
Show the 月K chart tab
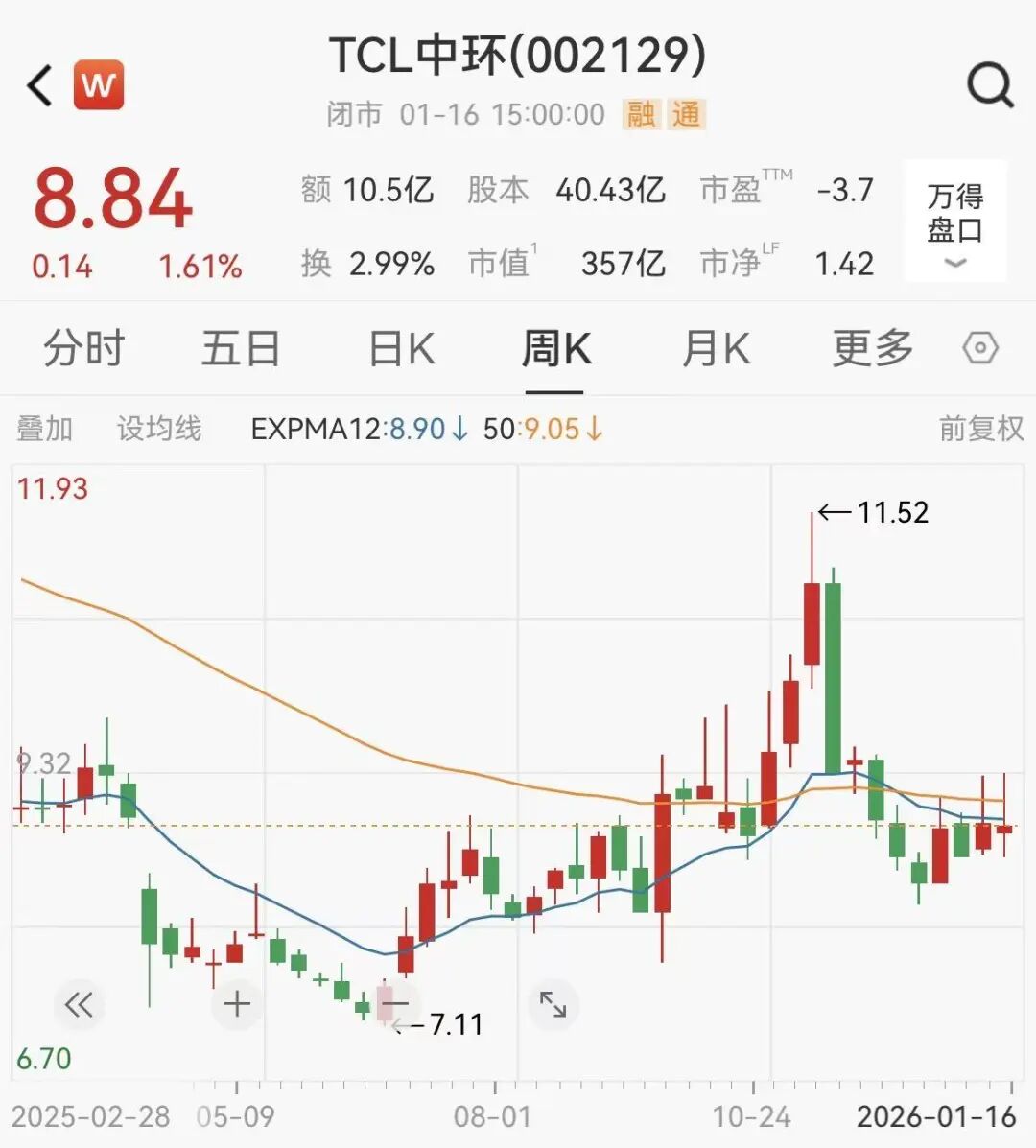tap(716, 348)
